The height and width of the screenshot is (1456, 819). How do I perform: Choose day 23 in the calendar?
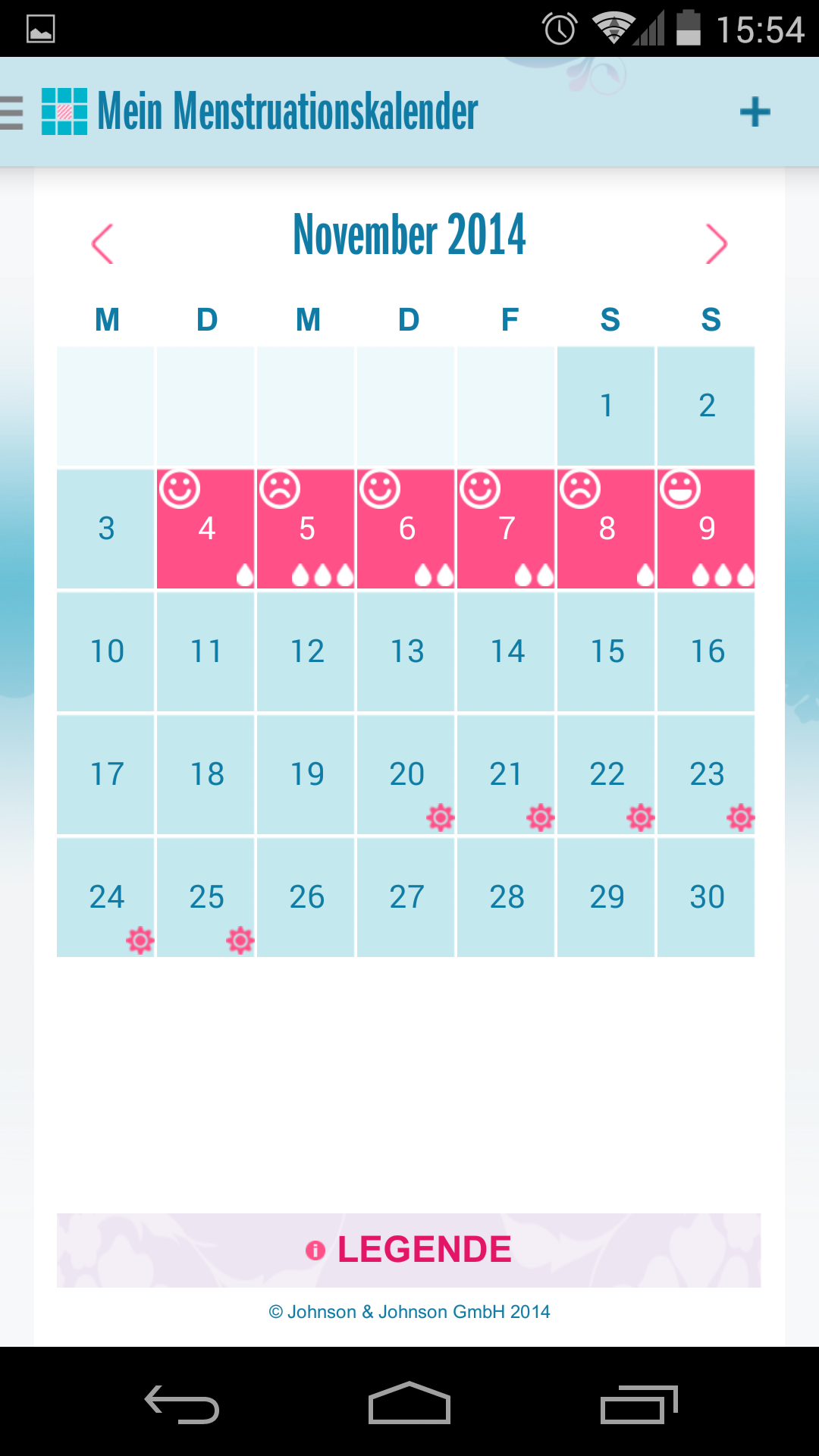(706, 774)
